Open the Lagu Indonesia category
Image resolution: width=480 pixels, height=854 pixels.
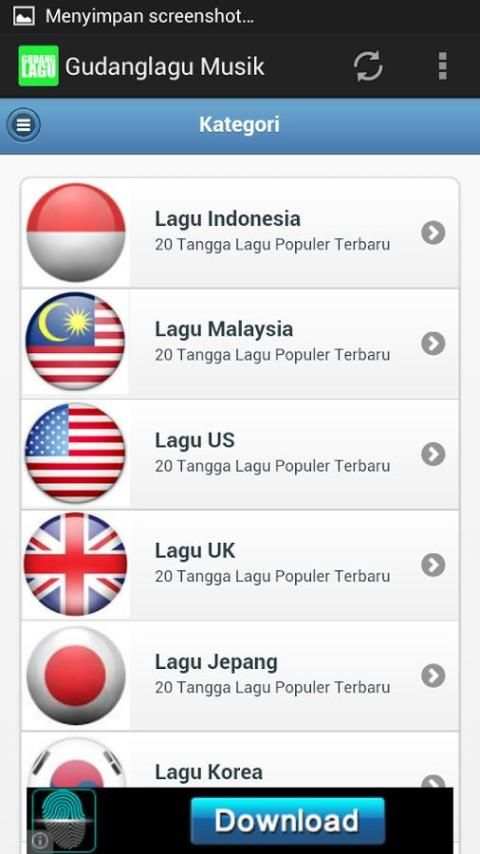[240, 233]
